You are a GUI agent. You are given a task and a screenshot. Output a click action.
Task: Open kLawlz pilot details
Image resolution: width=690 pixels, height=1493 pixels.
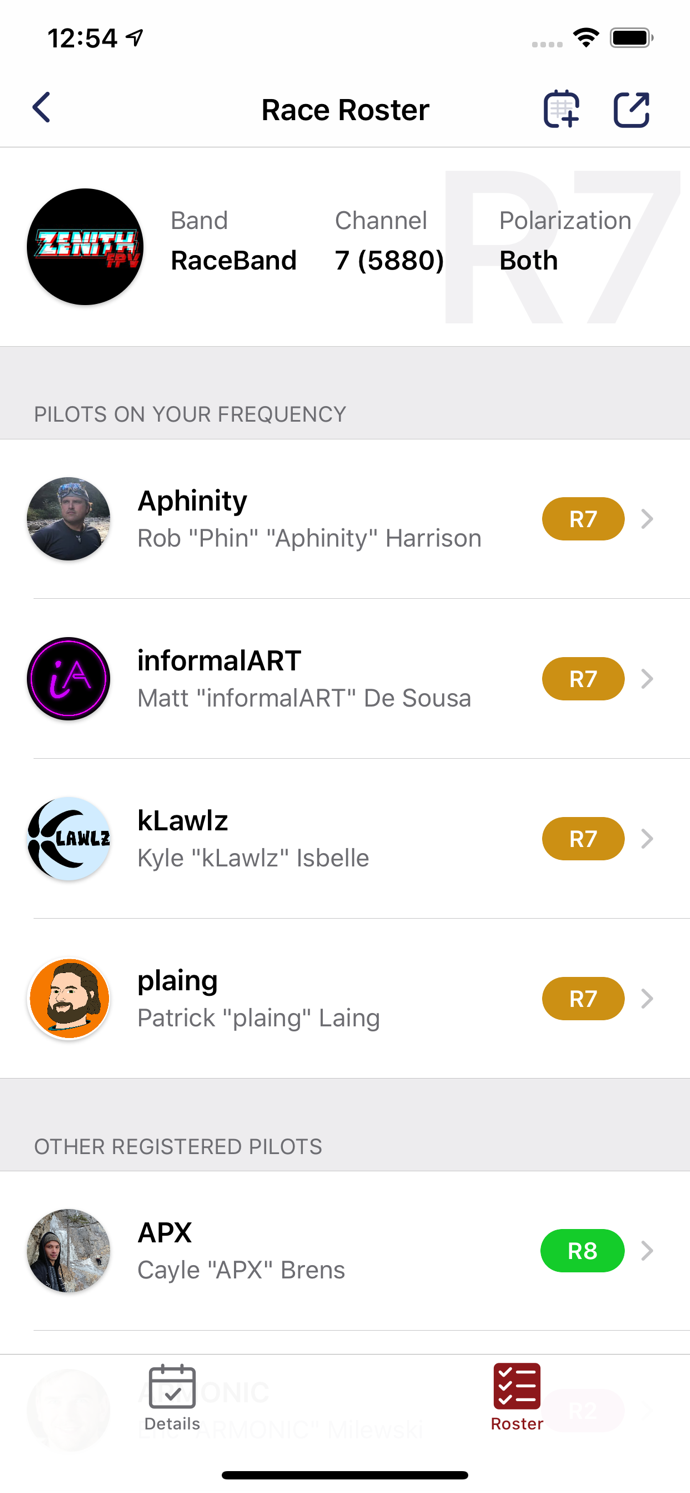[x=345, y=839]
